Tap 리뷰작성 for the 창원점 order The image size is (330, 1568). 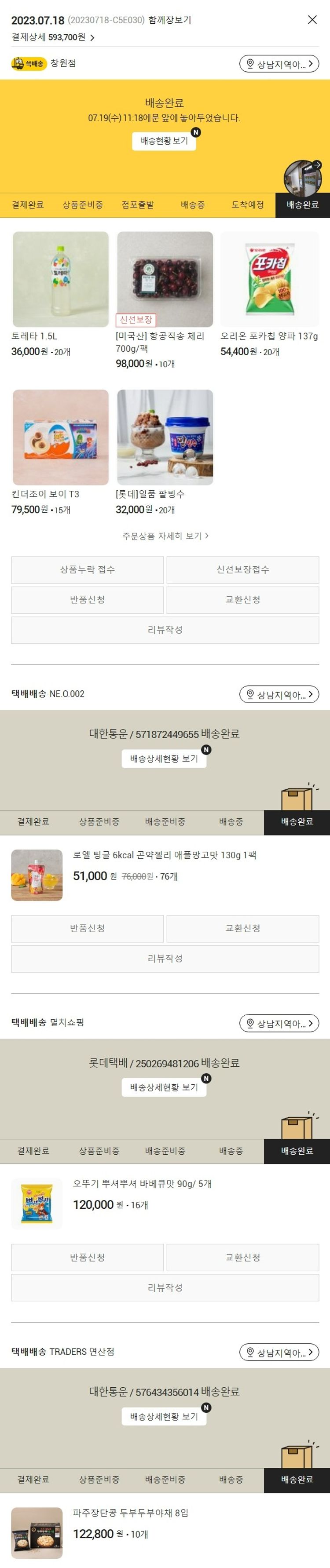[165, 629]
